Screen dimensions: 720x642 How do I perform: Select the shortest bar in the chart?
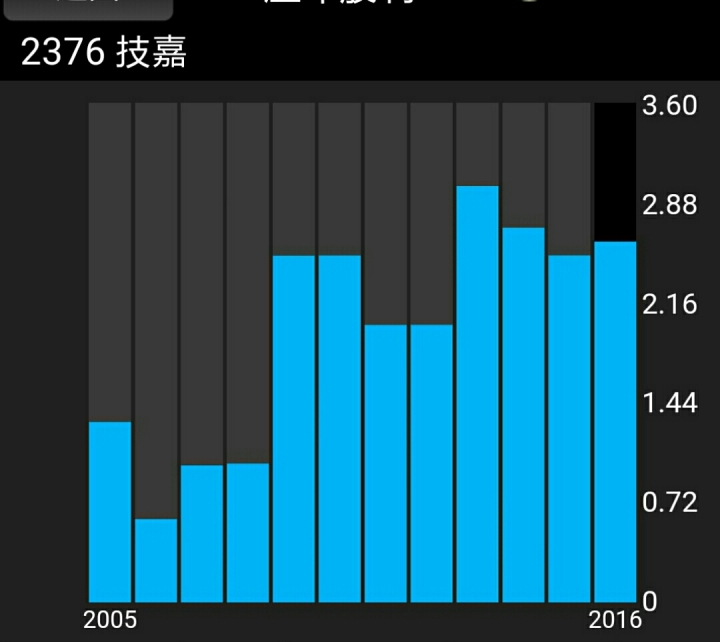[x=156, y=559]
